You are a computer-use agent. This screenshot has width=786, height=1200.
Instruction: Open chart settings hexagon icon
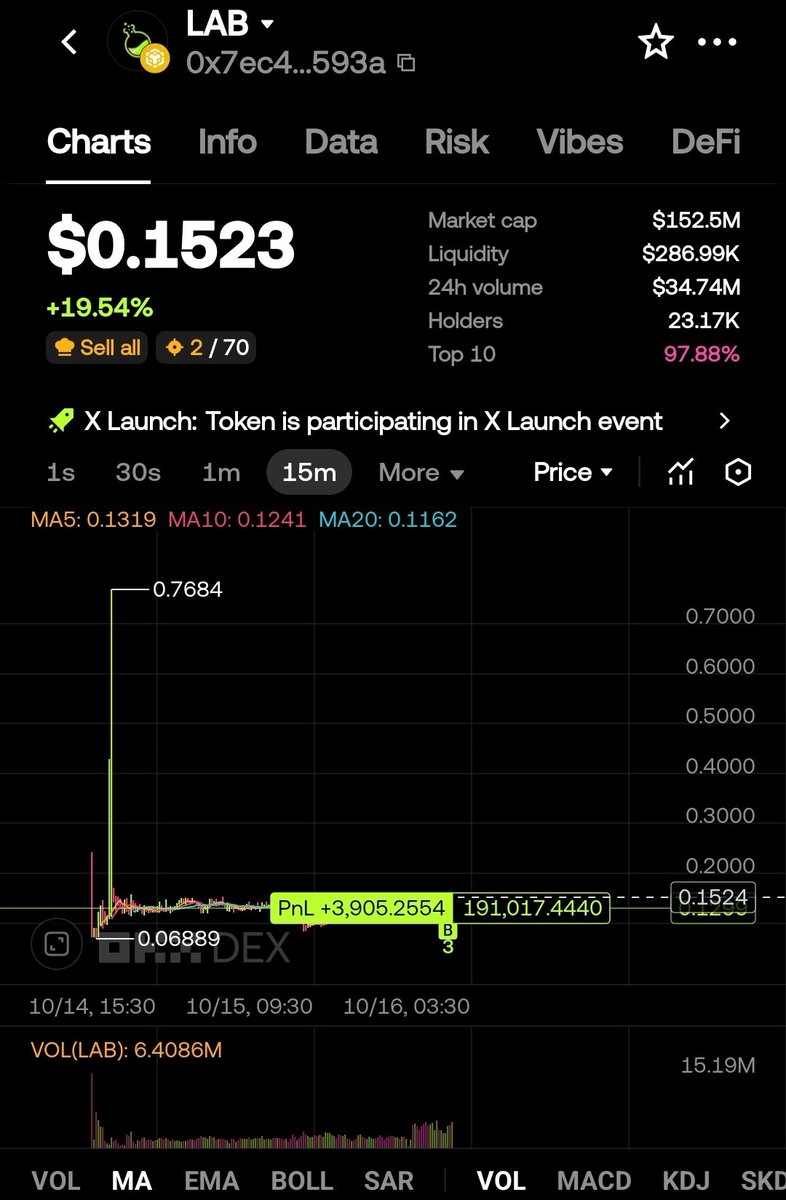(x=738, y=472)
